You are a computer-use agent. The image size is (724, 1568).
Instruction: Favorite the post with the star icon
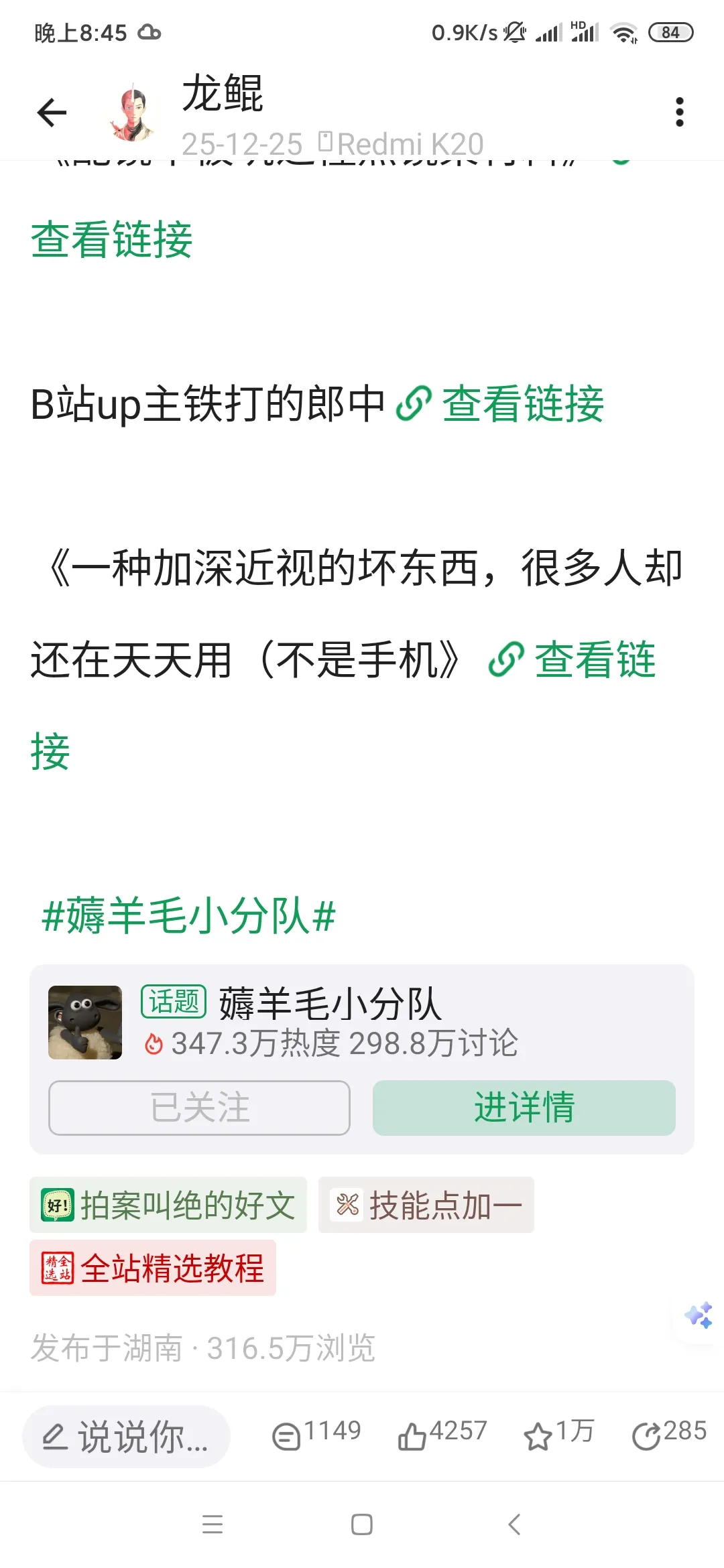558,1435
